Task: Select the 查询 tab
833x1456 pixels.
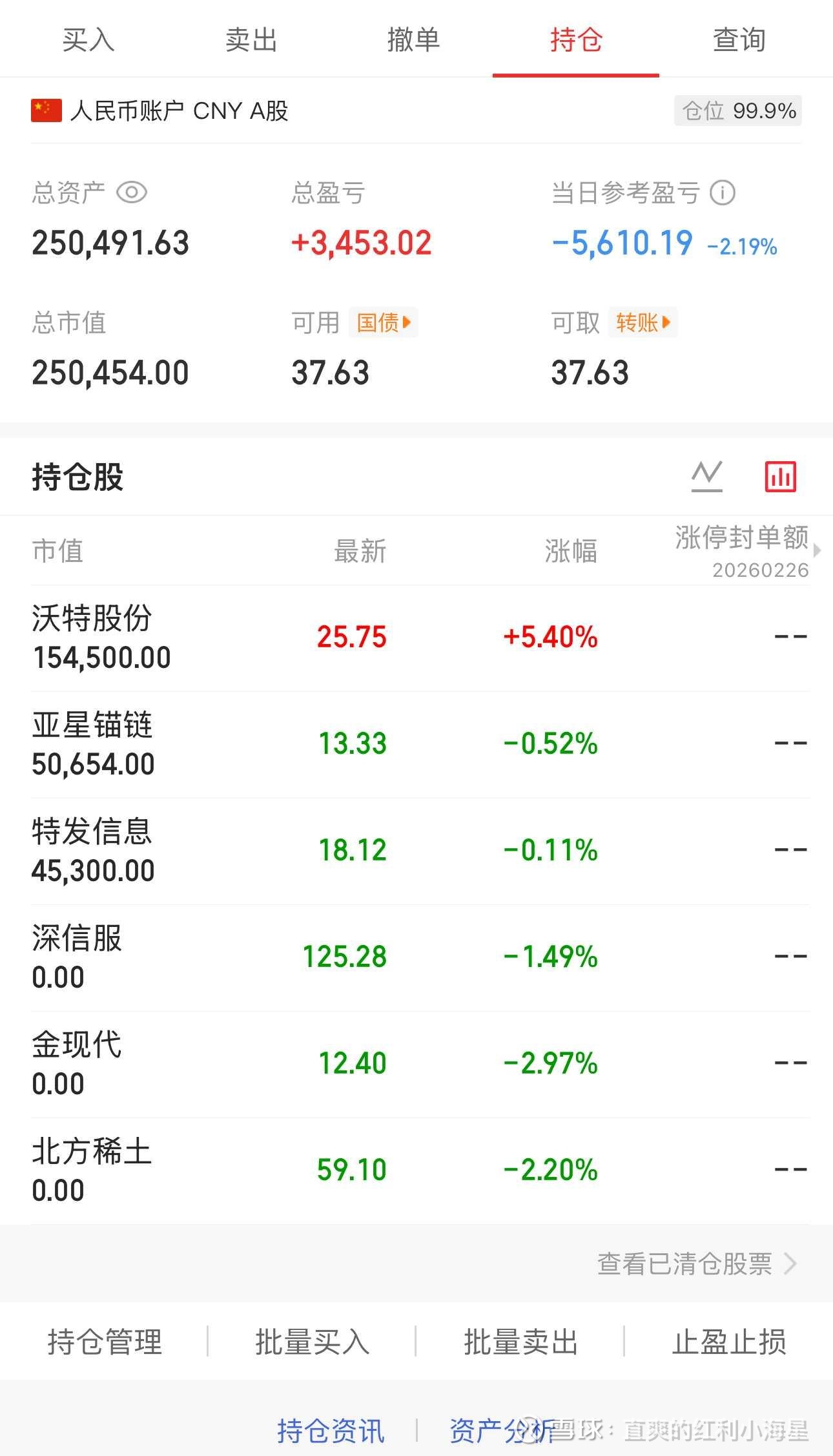Action: click(739, 40)
